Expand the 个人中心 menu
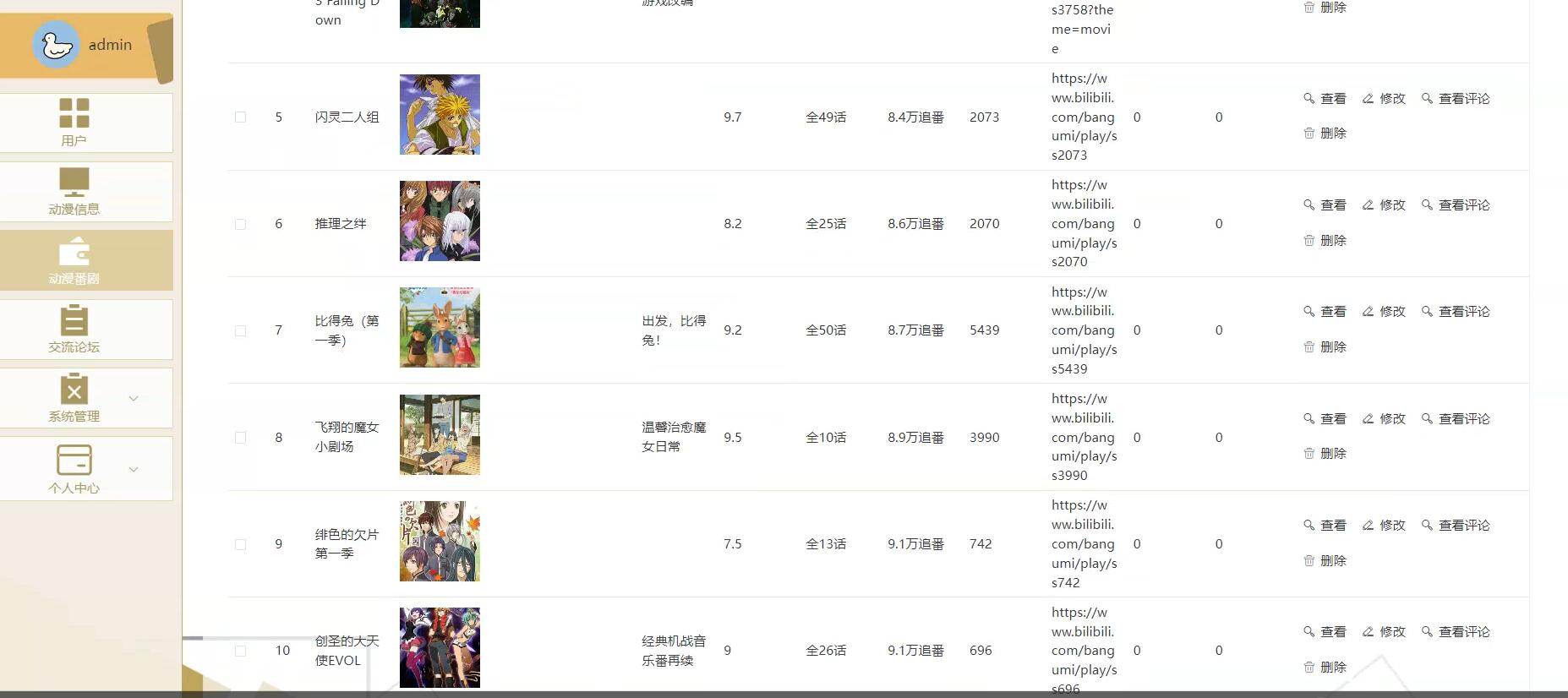The height and width of the screenshot is (698, 1568). point(74,469)
